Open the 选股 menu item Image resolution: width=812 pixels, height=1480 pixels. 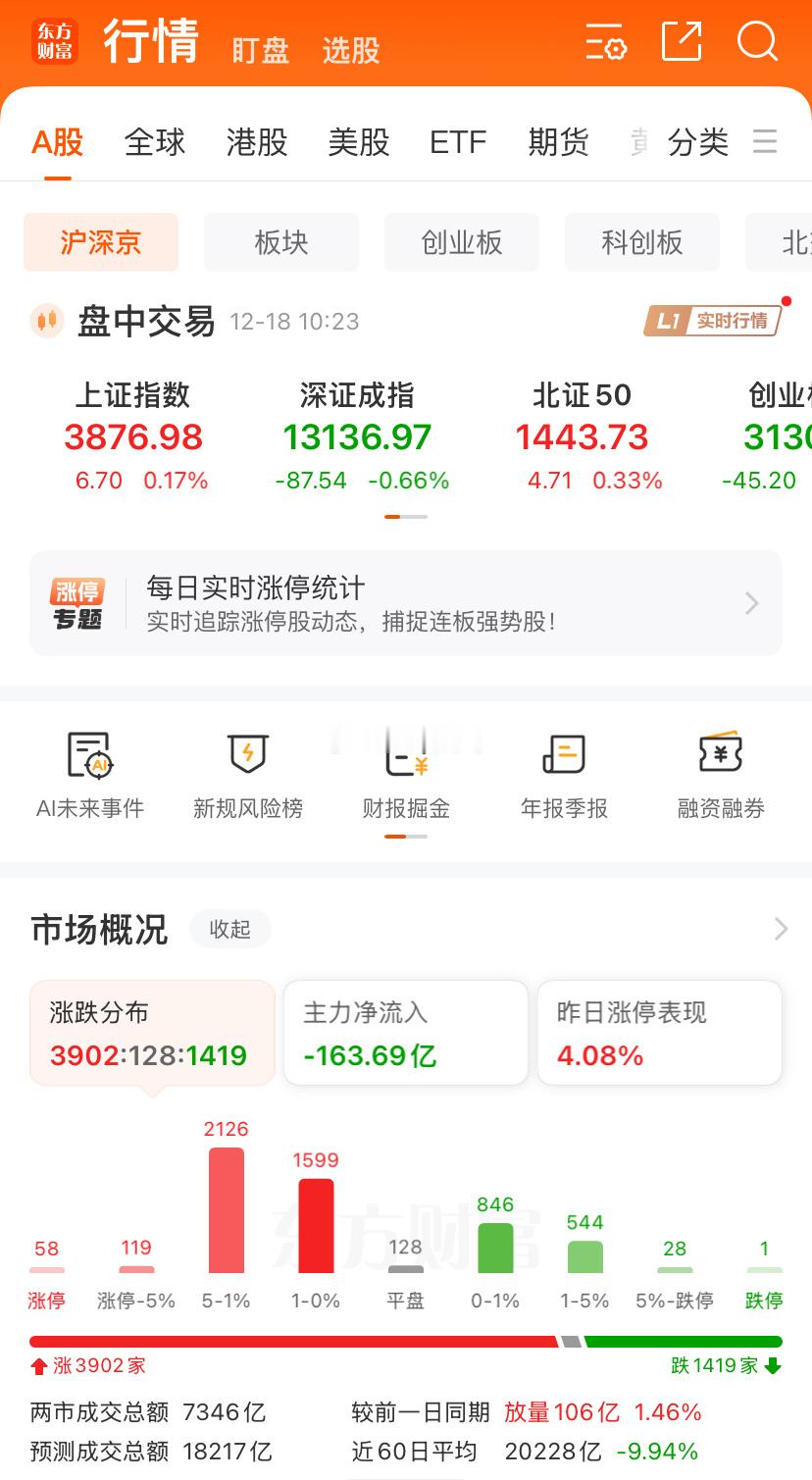pos(351,51)
